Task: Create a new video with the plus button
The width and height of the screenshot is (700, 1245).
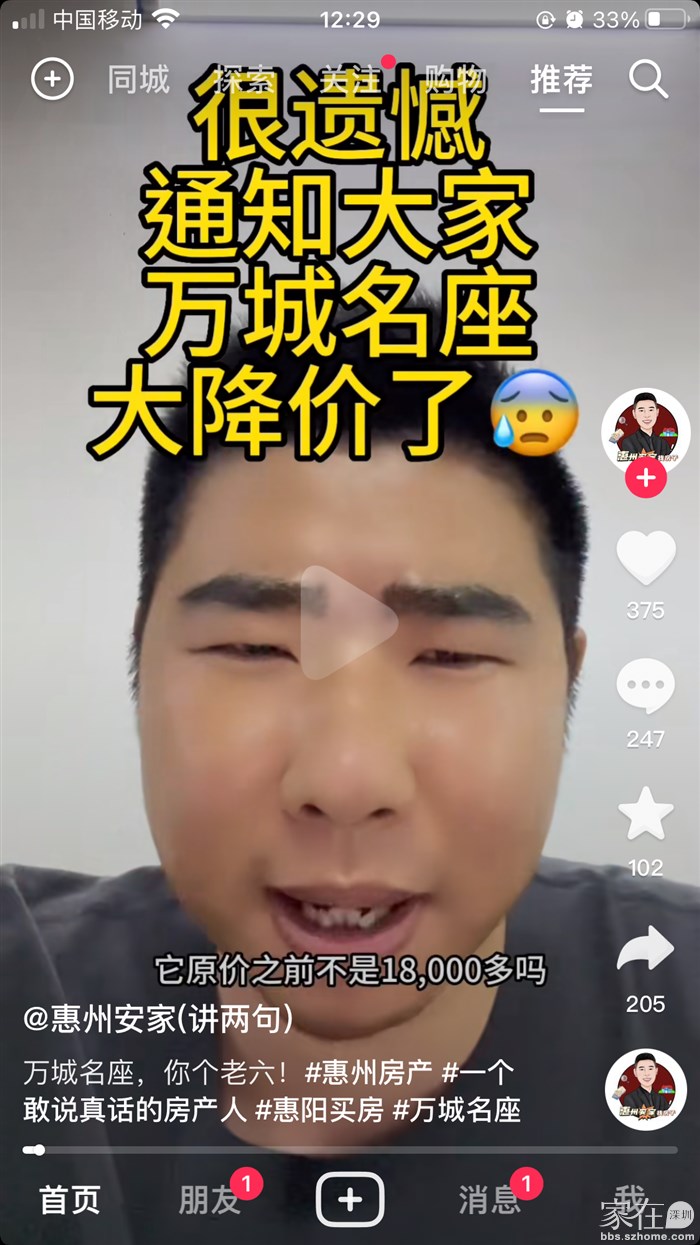Action: 350,1200
